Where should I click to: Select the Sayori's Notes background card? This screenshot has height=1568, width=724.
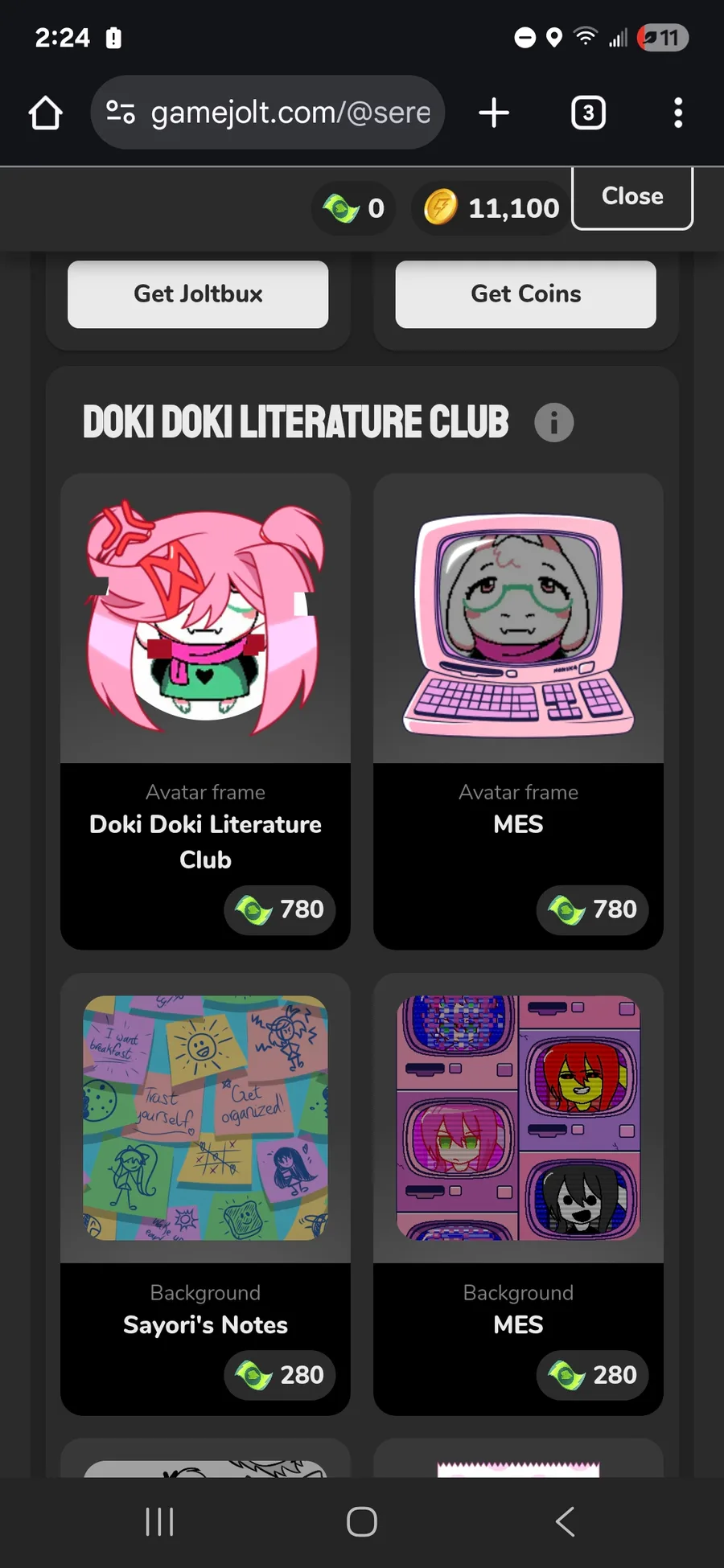tap(205, 1194)
